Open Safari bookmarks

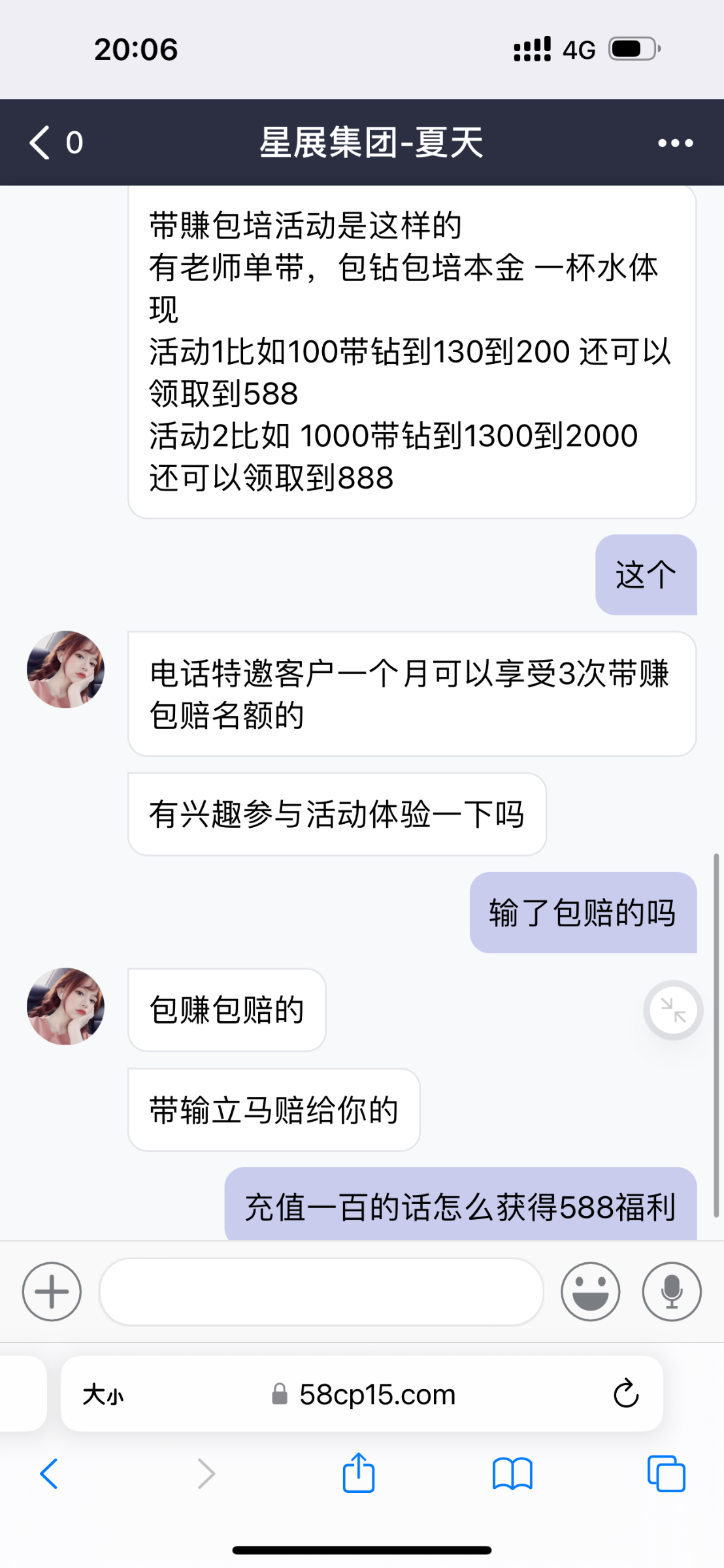(x=512, y=1474)
